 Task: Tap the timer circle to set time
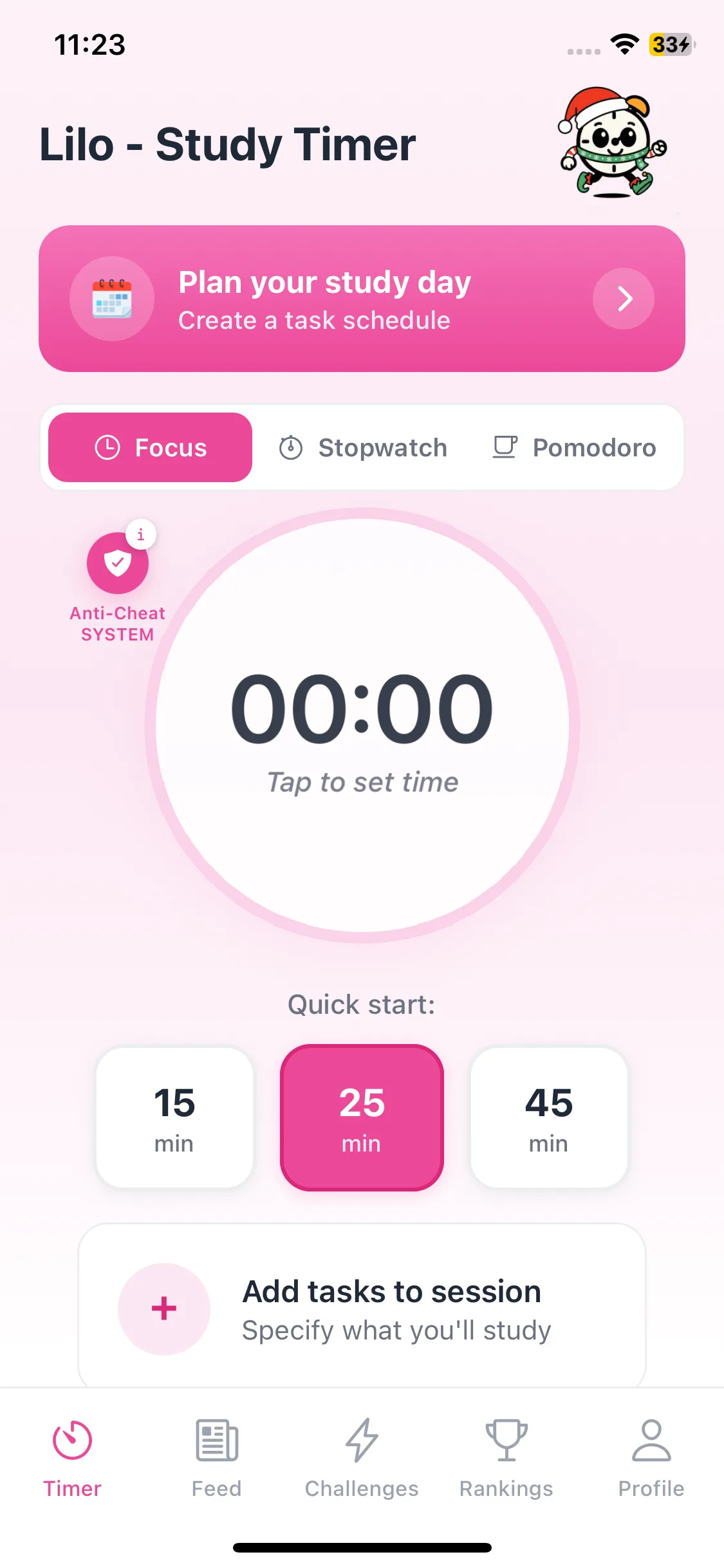coord(362,725)
